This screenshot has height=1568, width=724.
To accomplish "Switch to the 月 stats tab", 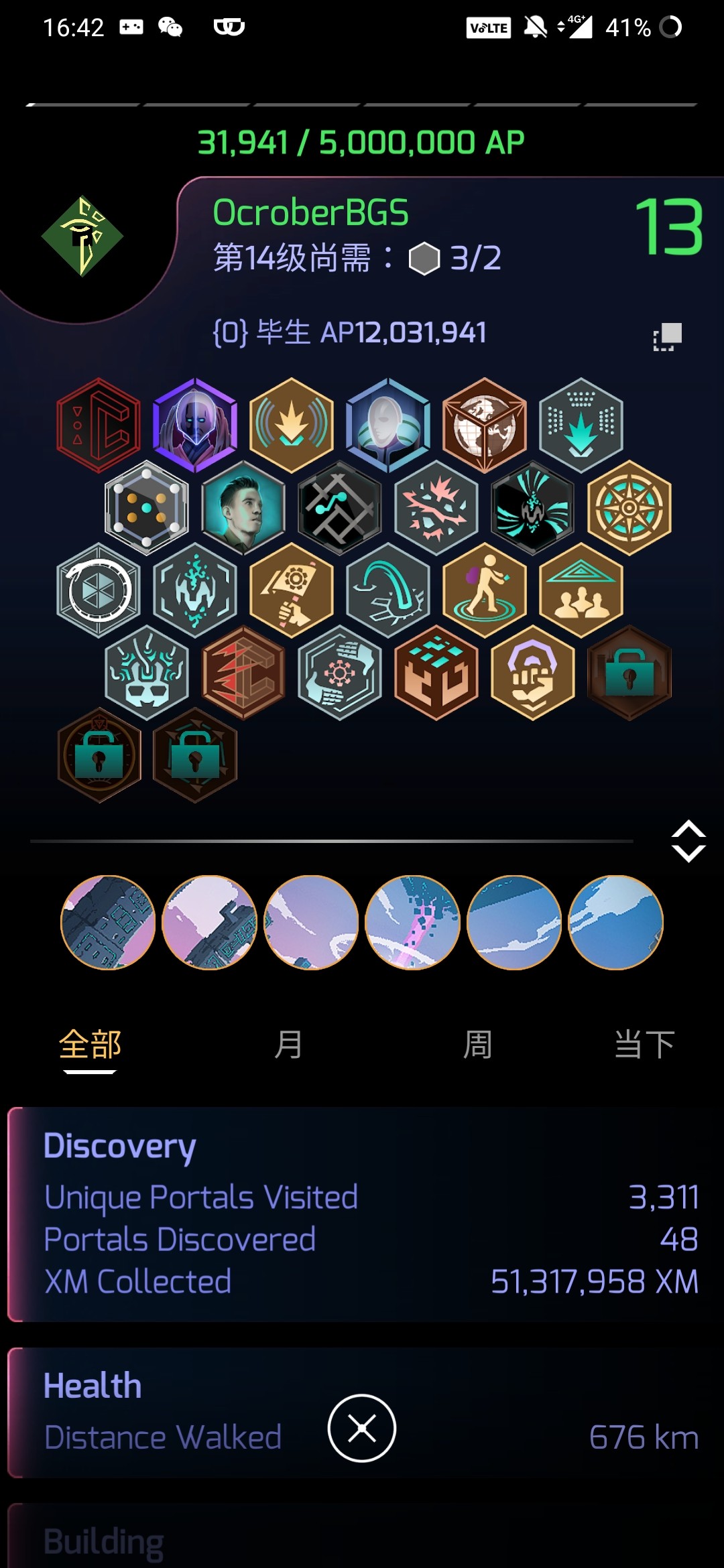I will (x=288, y=1044).
